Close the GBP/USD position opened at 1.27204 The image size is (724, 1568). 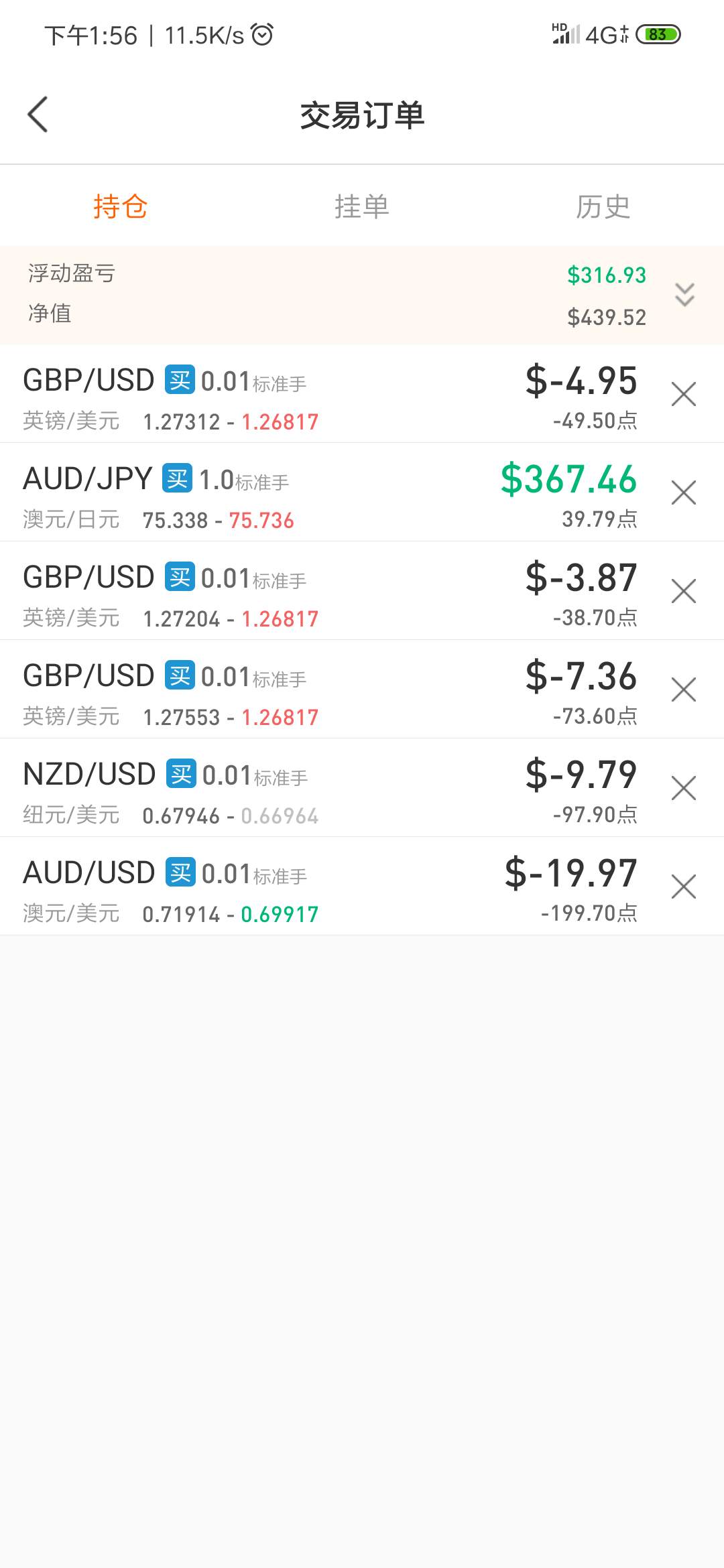(x=684, y=591)
